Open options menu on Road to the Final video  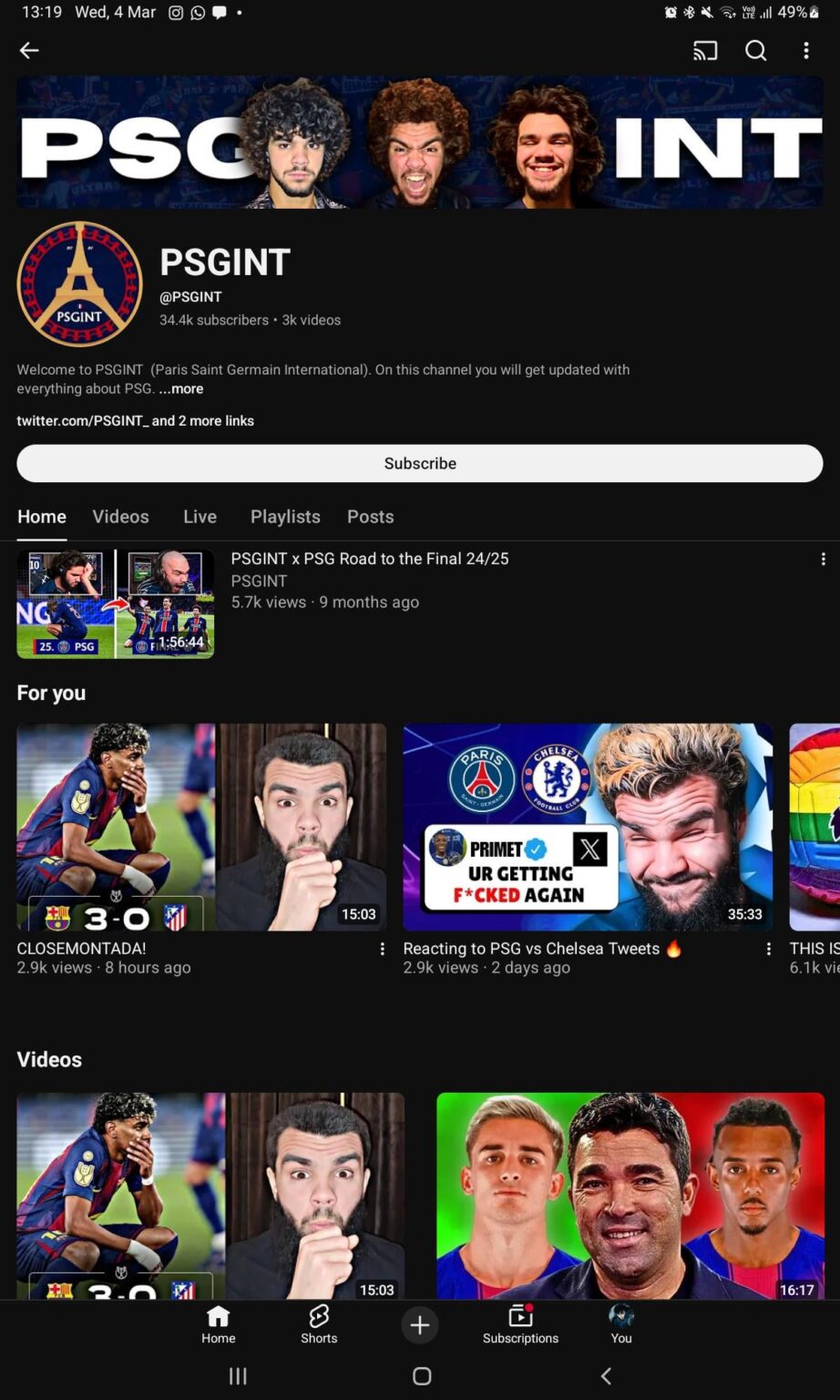pos(824,559)
